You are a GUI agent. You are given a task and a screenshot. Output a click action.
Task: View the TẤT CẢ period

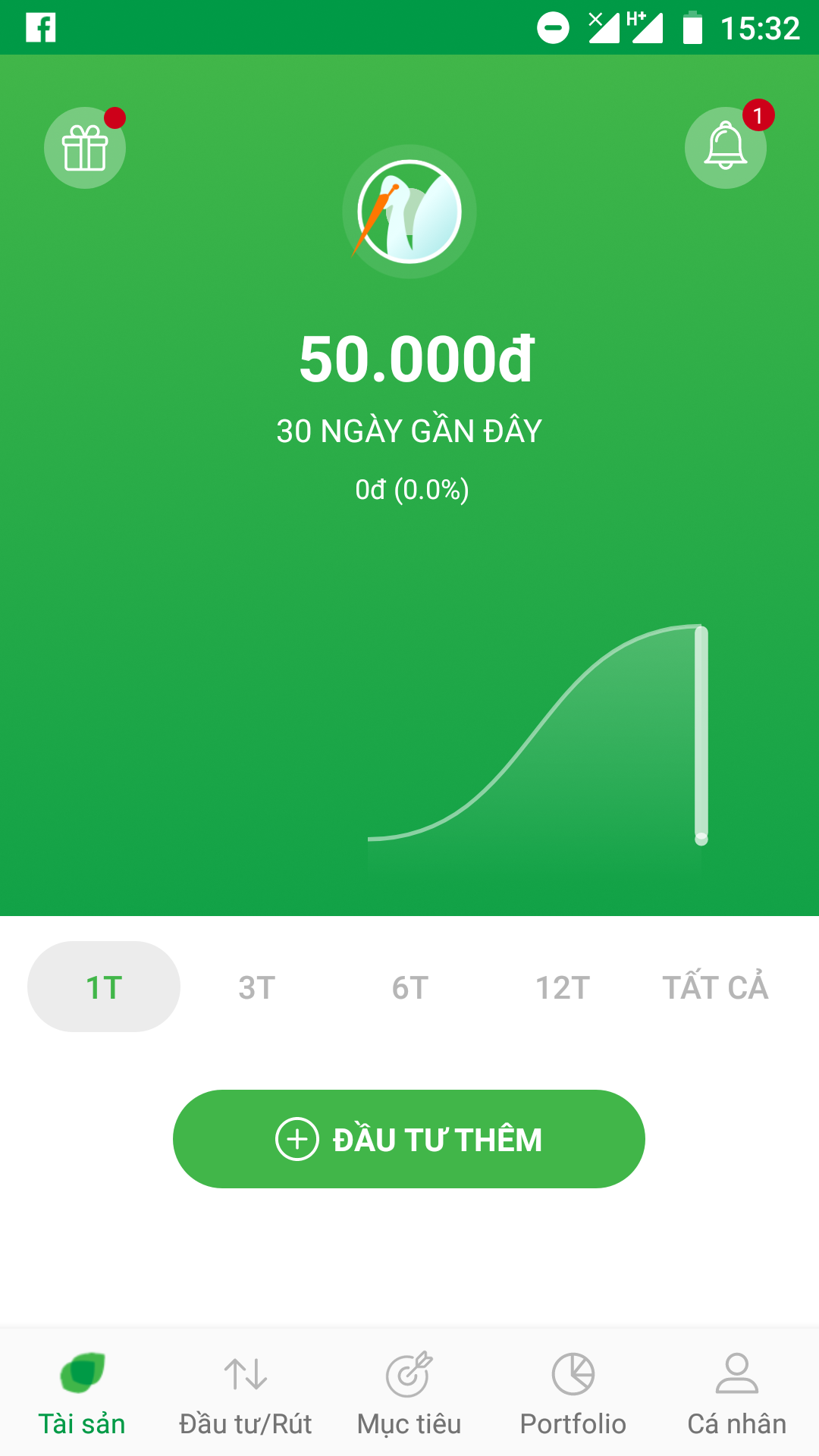[x=715, y=987]
